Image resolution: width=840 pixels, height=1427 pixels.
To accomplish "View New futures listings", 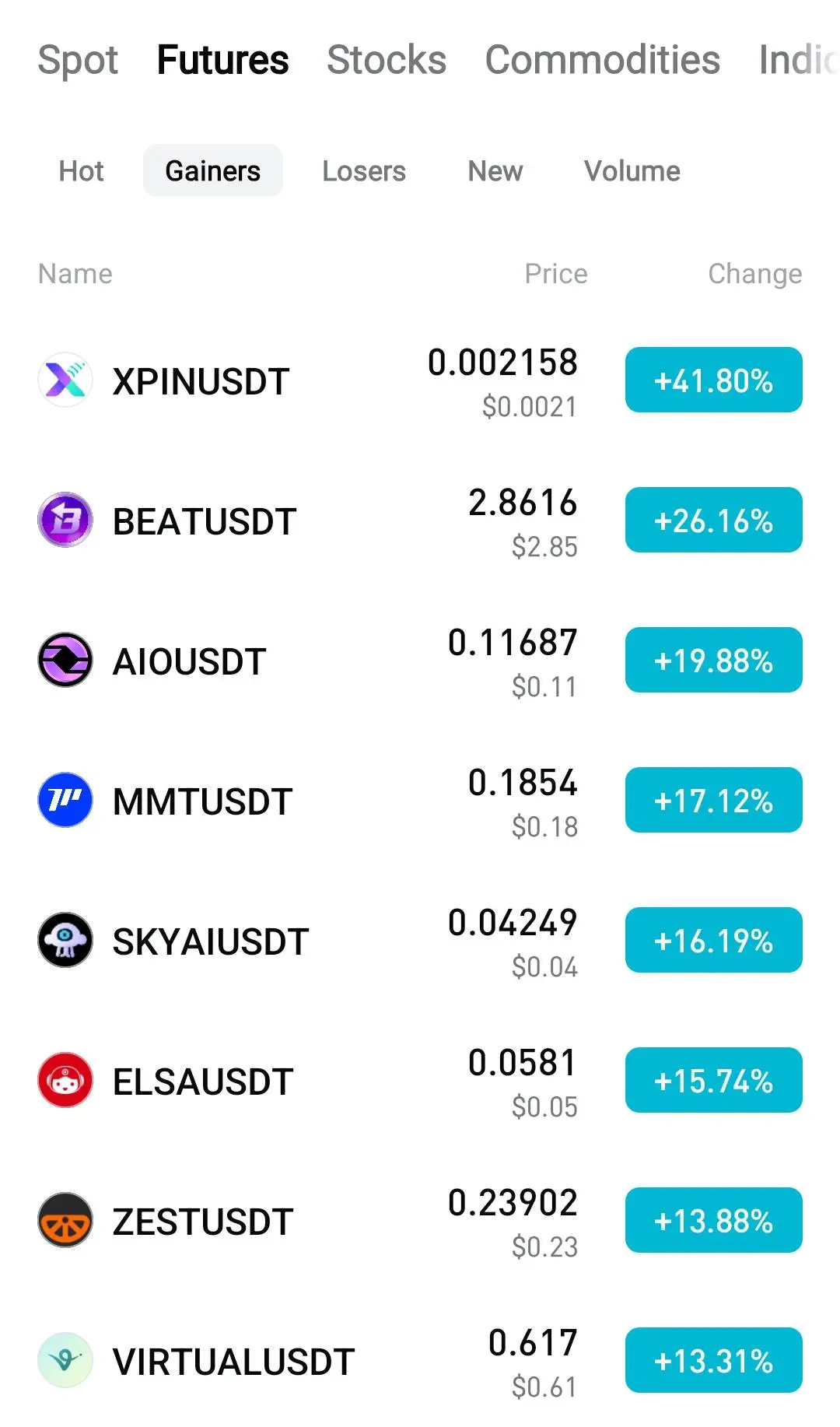I will (x=495, y=171).
